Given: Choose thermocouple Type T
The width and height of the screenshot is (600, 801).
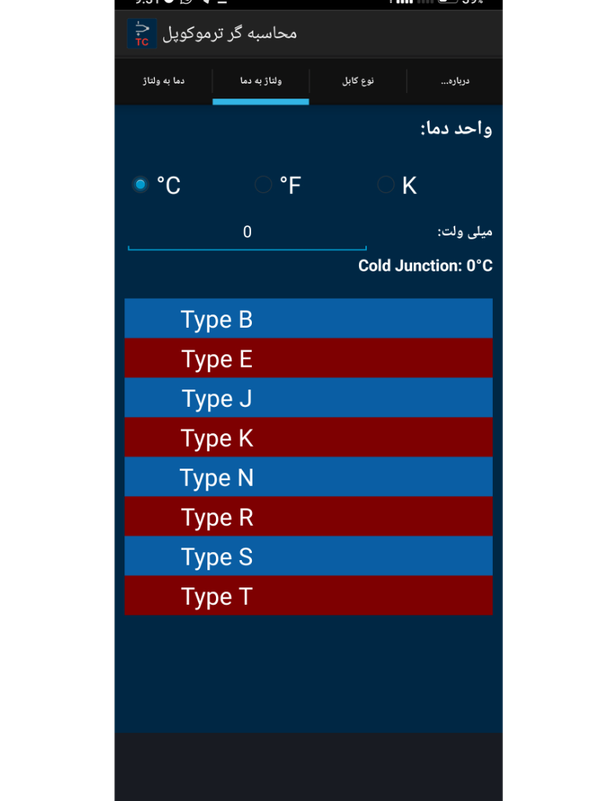Looking at the screenshot, I should point(308,596).
